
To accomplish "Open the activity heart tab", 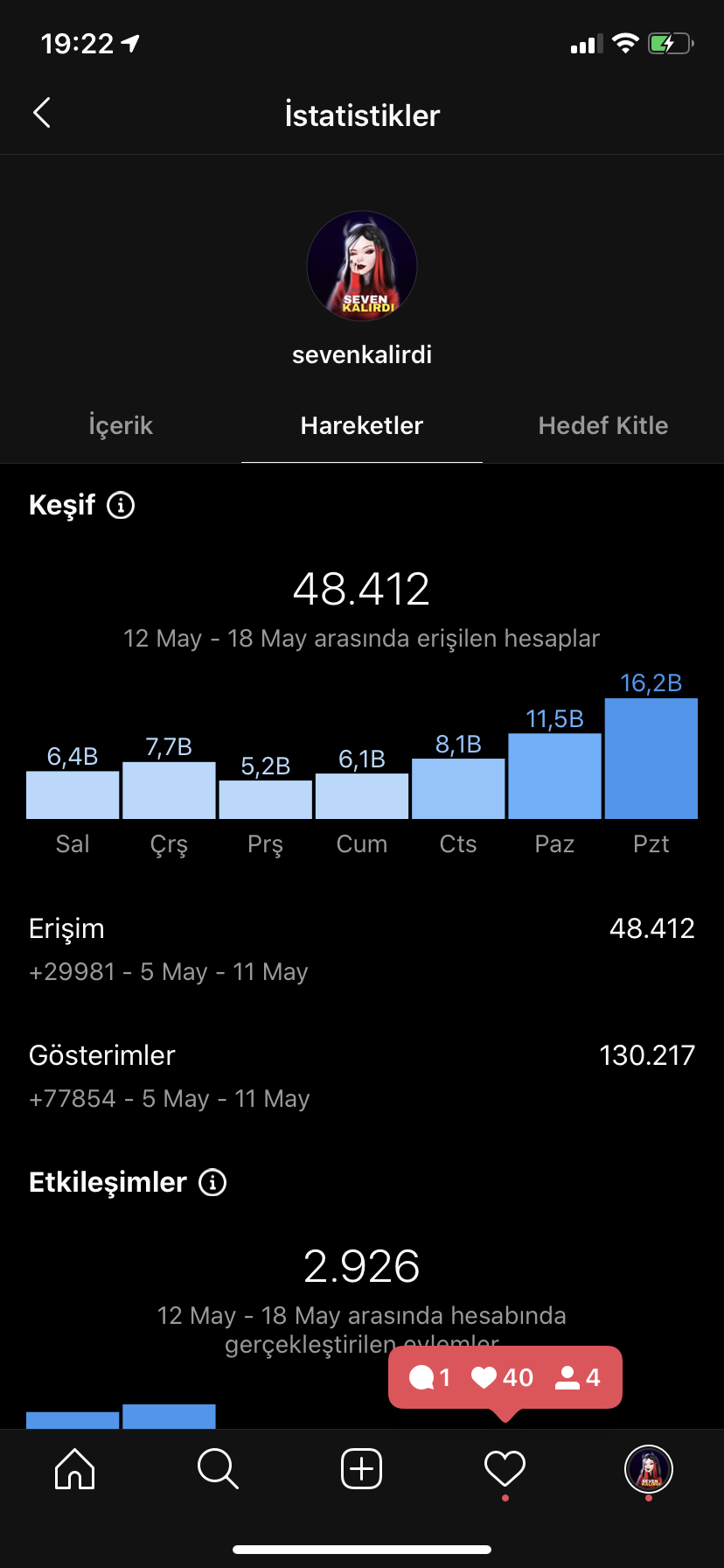I will pyautogui.click(x=505, y=1468).
